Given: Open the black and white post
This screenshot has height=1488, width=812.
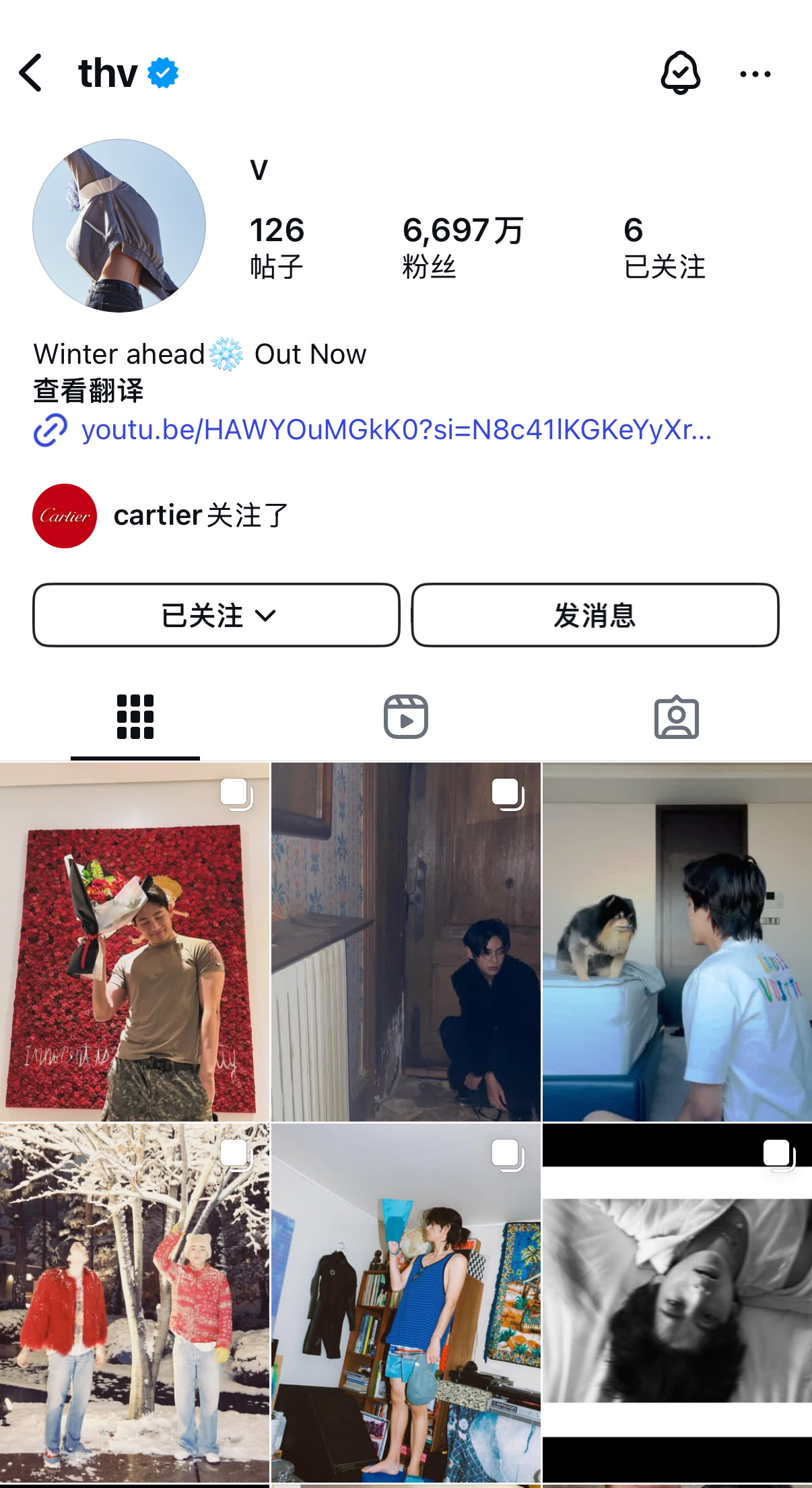Looking at the screenshot, I should (x=677, y=1303).
